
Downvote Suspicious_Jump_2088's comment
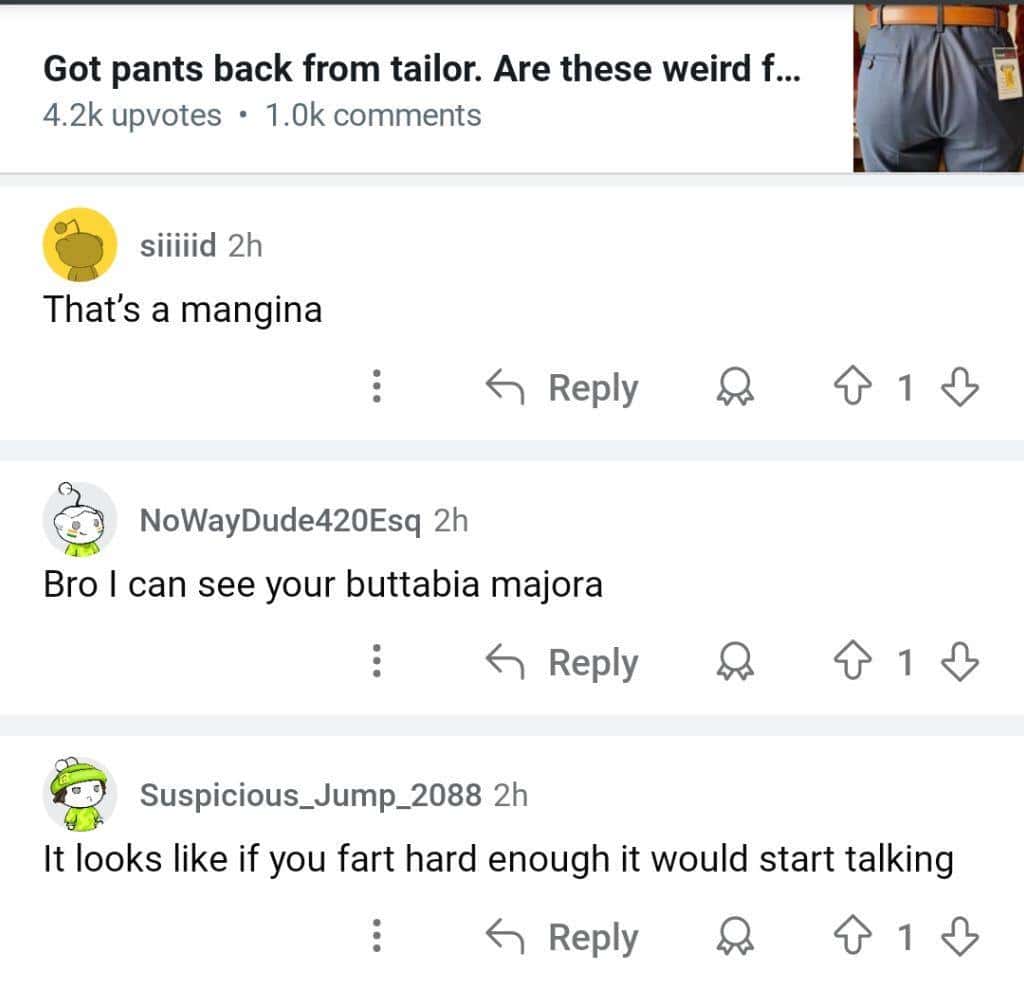point(959,938)
